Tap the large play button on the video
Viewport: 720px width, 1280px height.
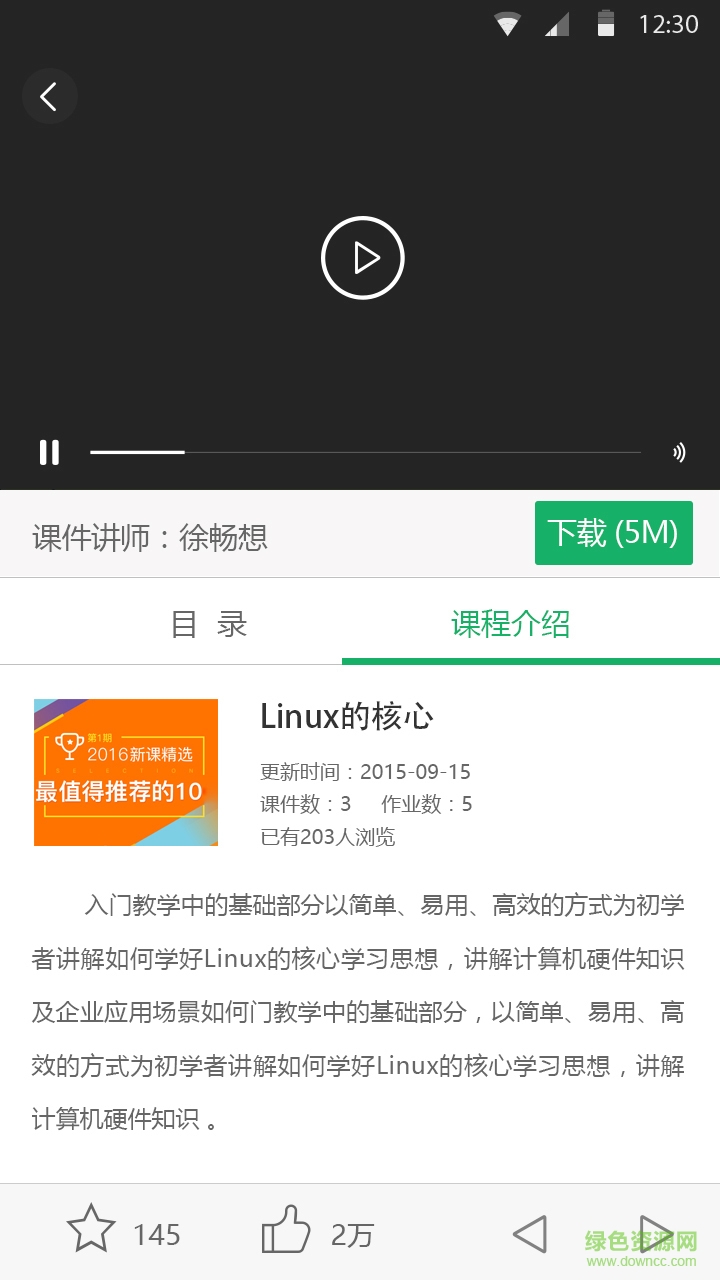[x=363, y=257]
